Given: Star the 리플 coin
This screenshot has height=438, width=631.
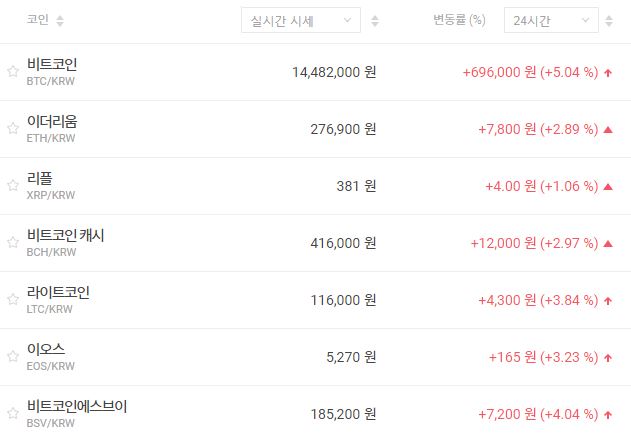Looking at the screenshot, I should (x=13, y=186).
